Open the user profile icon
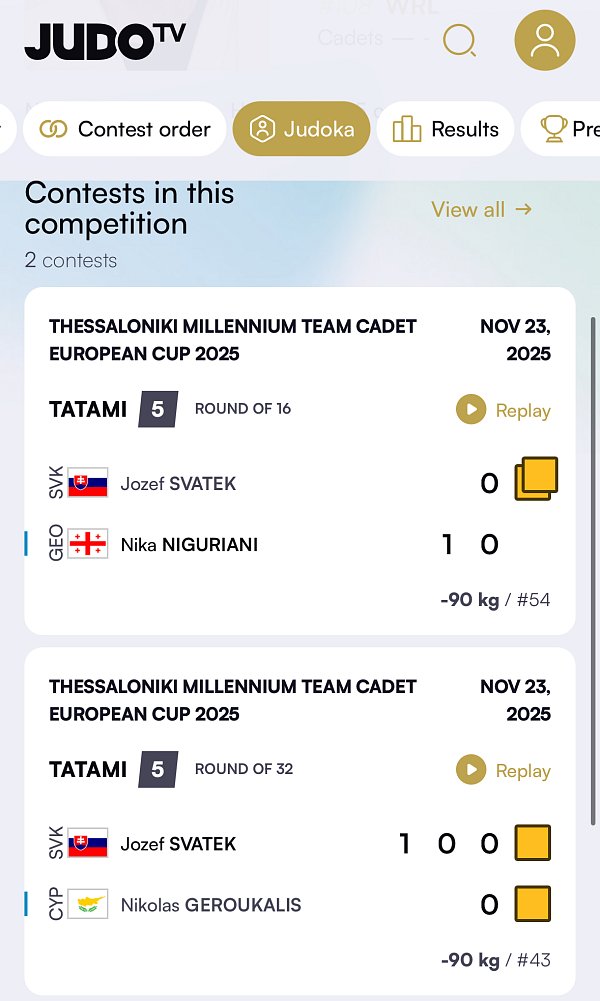Screen dimensions: 600x1001 (x=544, y=41)
